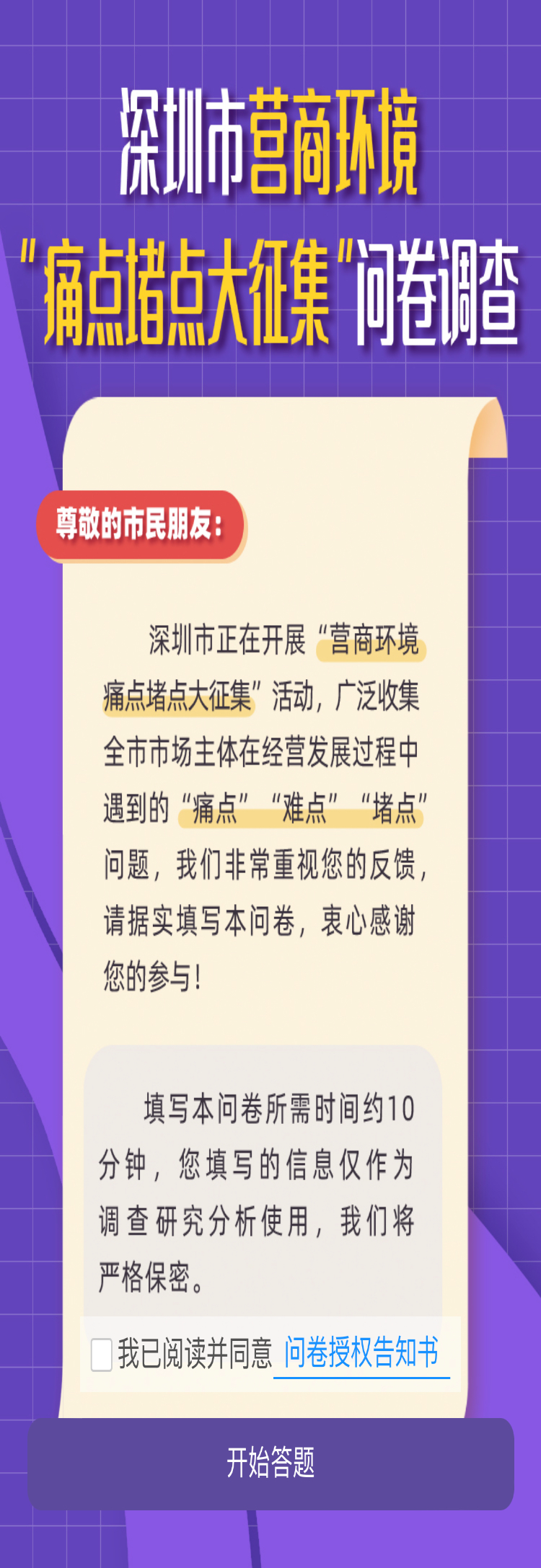Tap the 开始答题 button
541x1568 pixels.
(x=270, y=1463)
